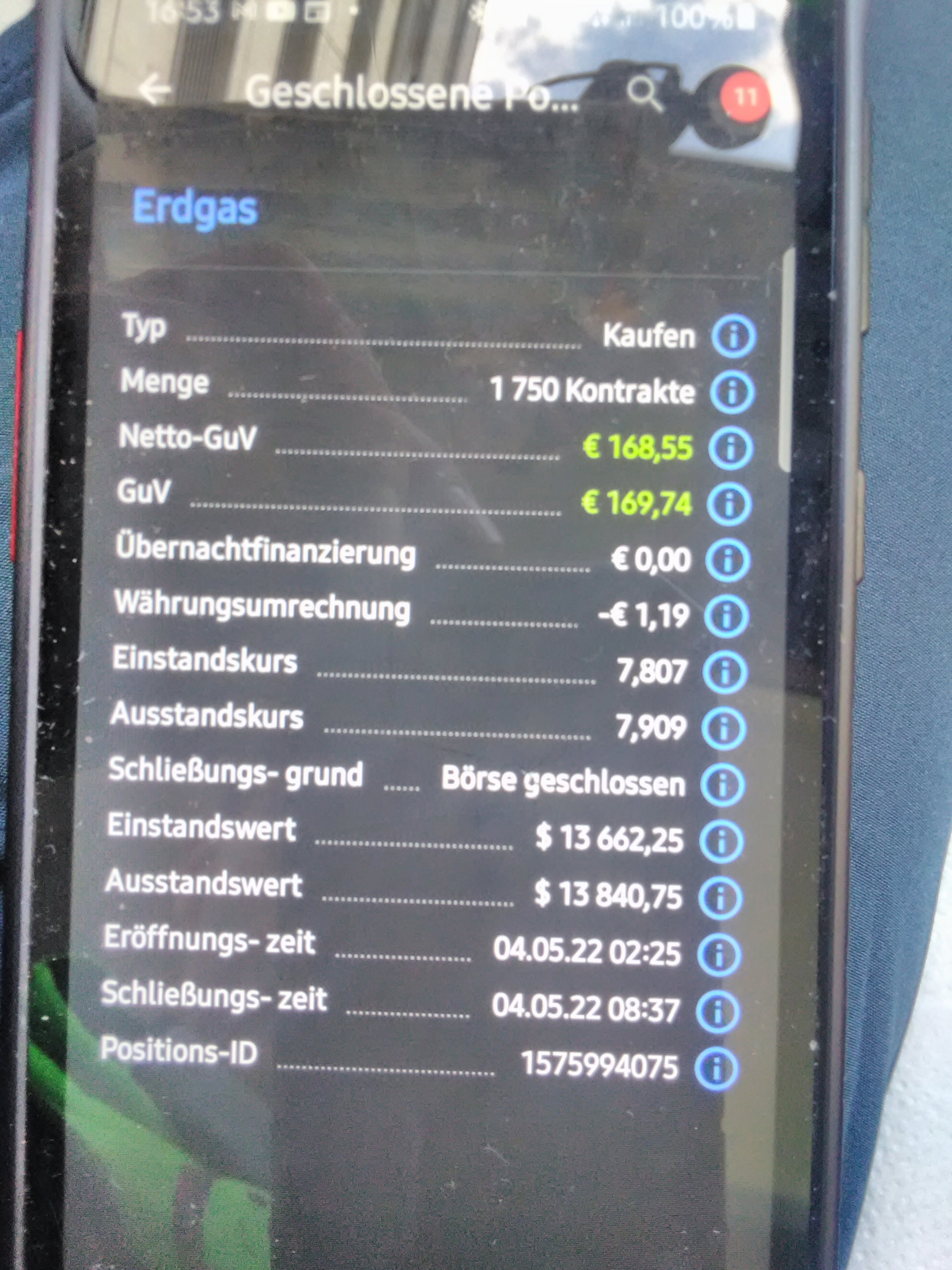Show info for Einstandskurs

(x=725, y=672)
